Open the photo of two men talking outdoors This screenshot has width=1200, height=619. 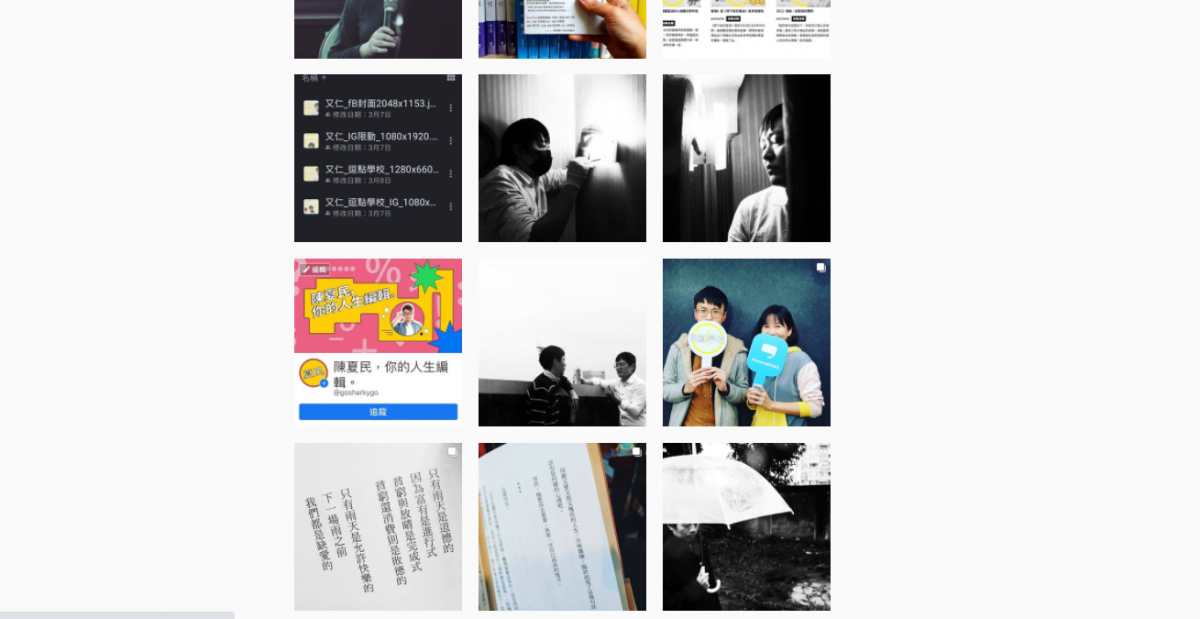point(562,342)
